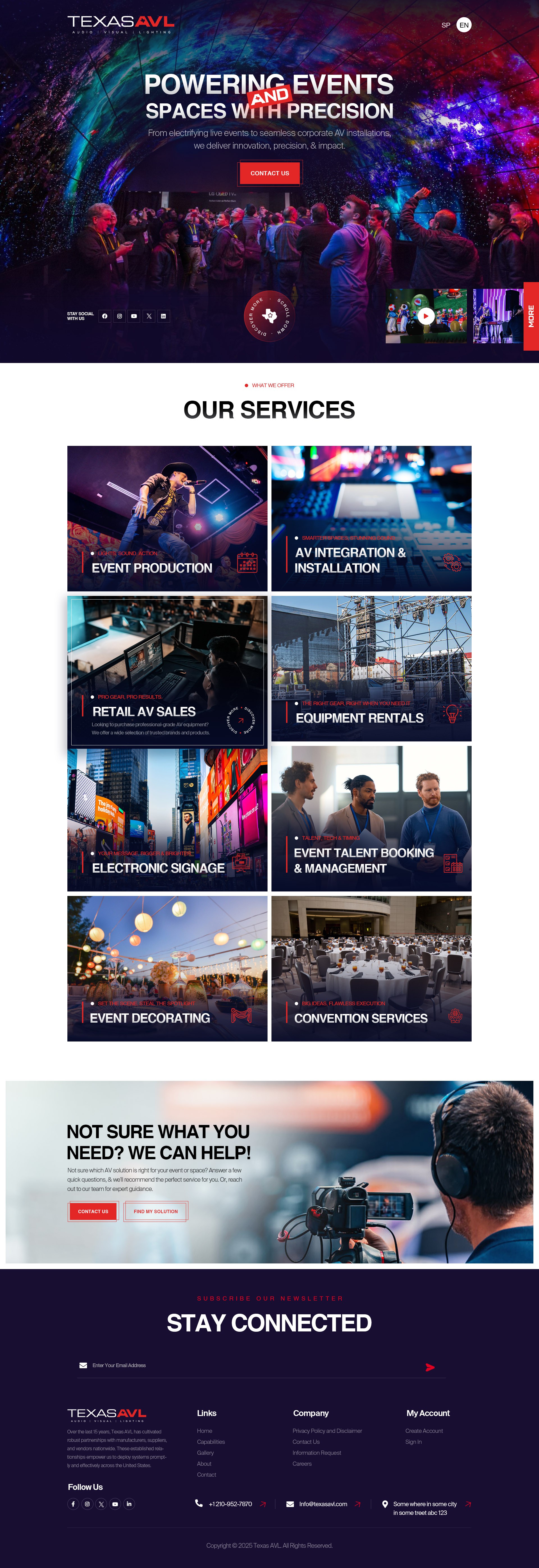Tap the Discover More scroll-down badge
Screen dimensions: 539x1568
coord(269,316)
